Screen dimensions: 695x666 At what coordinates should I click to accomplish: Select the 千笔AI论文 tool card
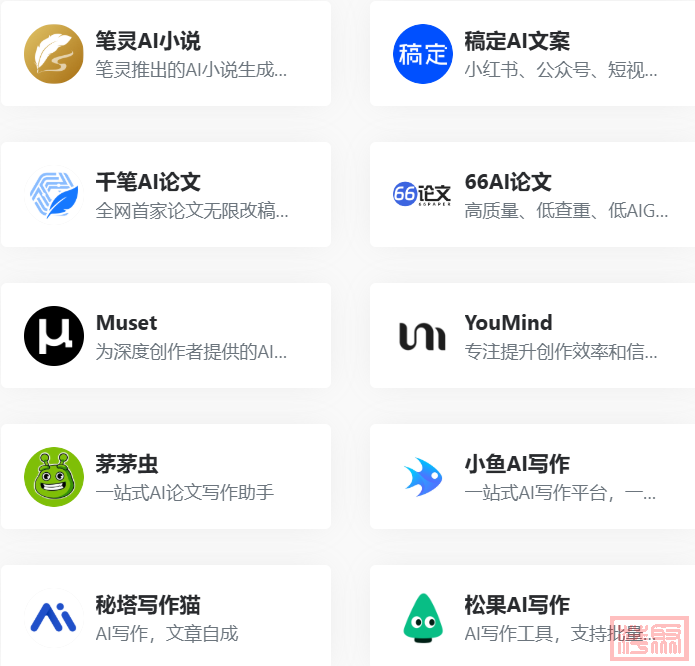tap(166, 195)
